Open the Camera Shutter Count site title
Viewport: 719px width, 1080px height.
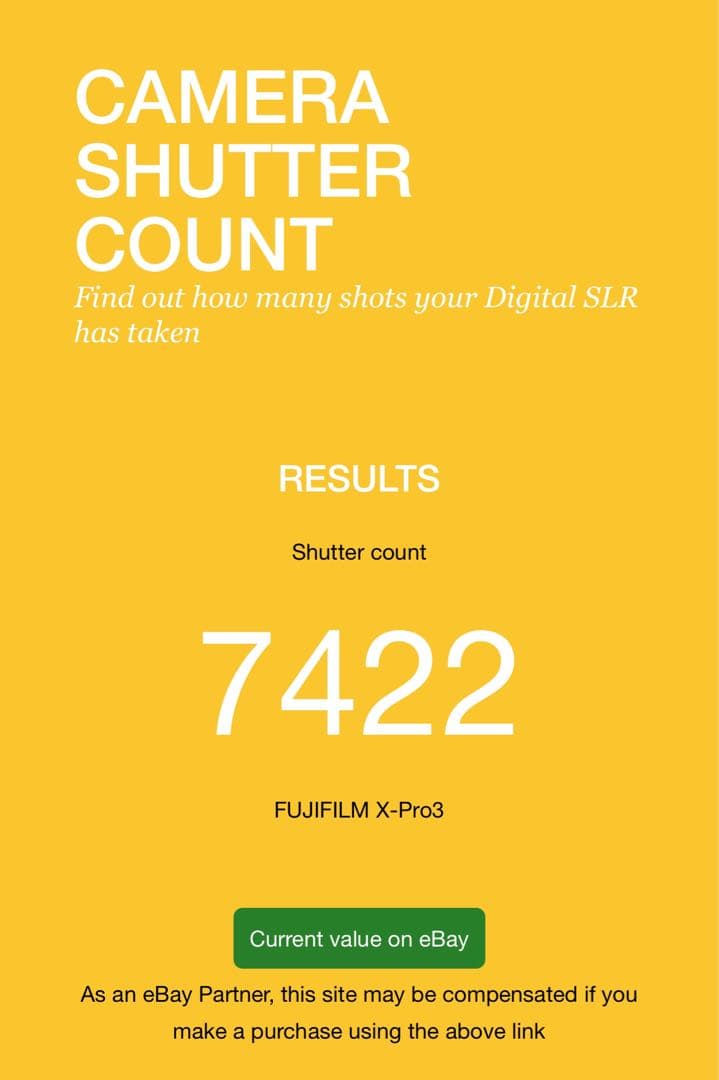(x=243, y=170)
